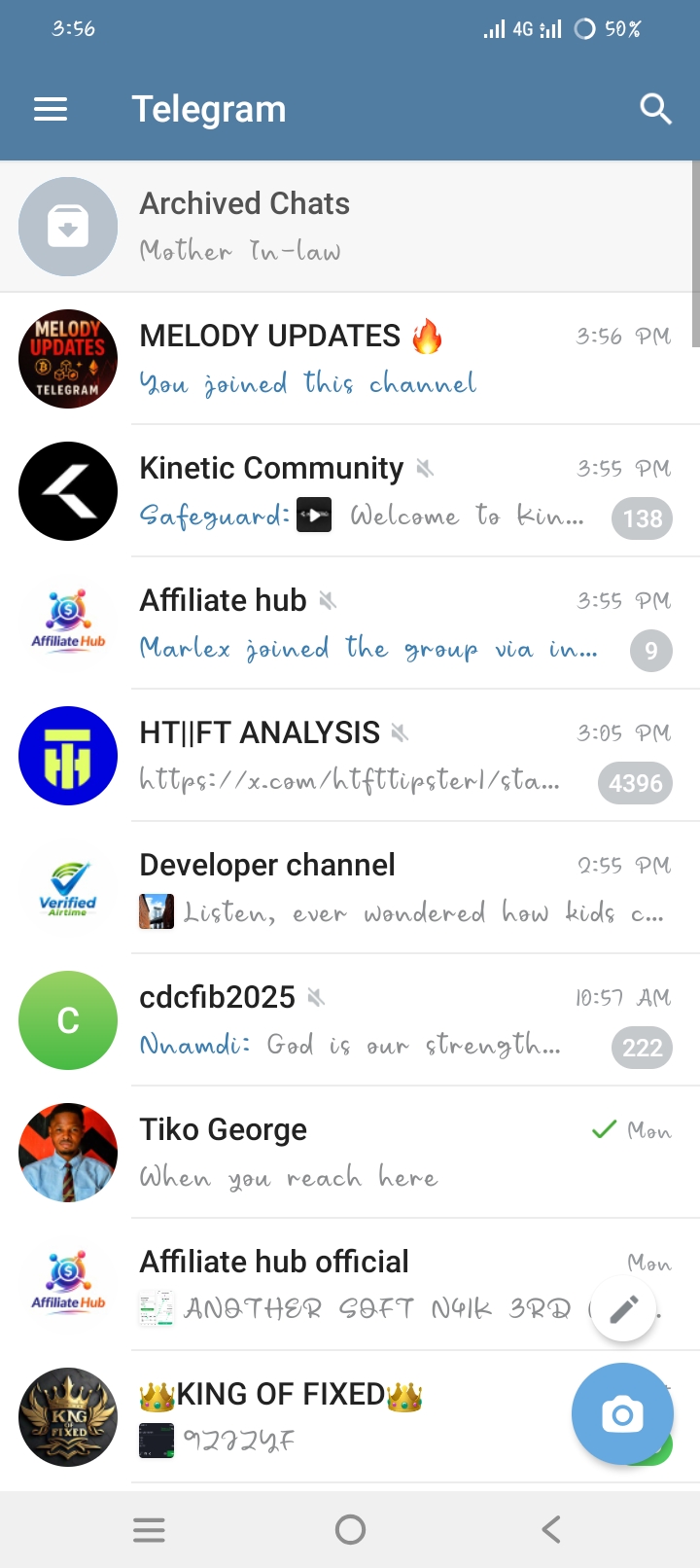Go back using system back button

click(x=550, y=1530)
